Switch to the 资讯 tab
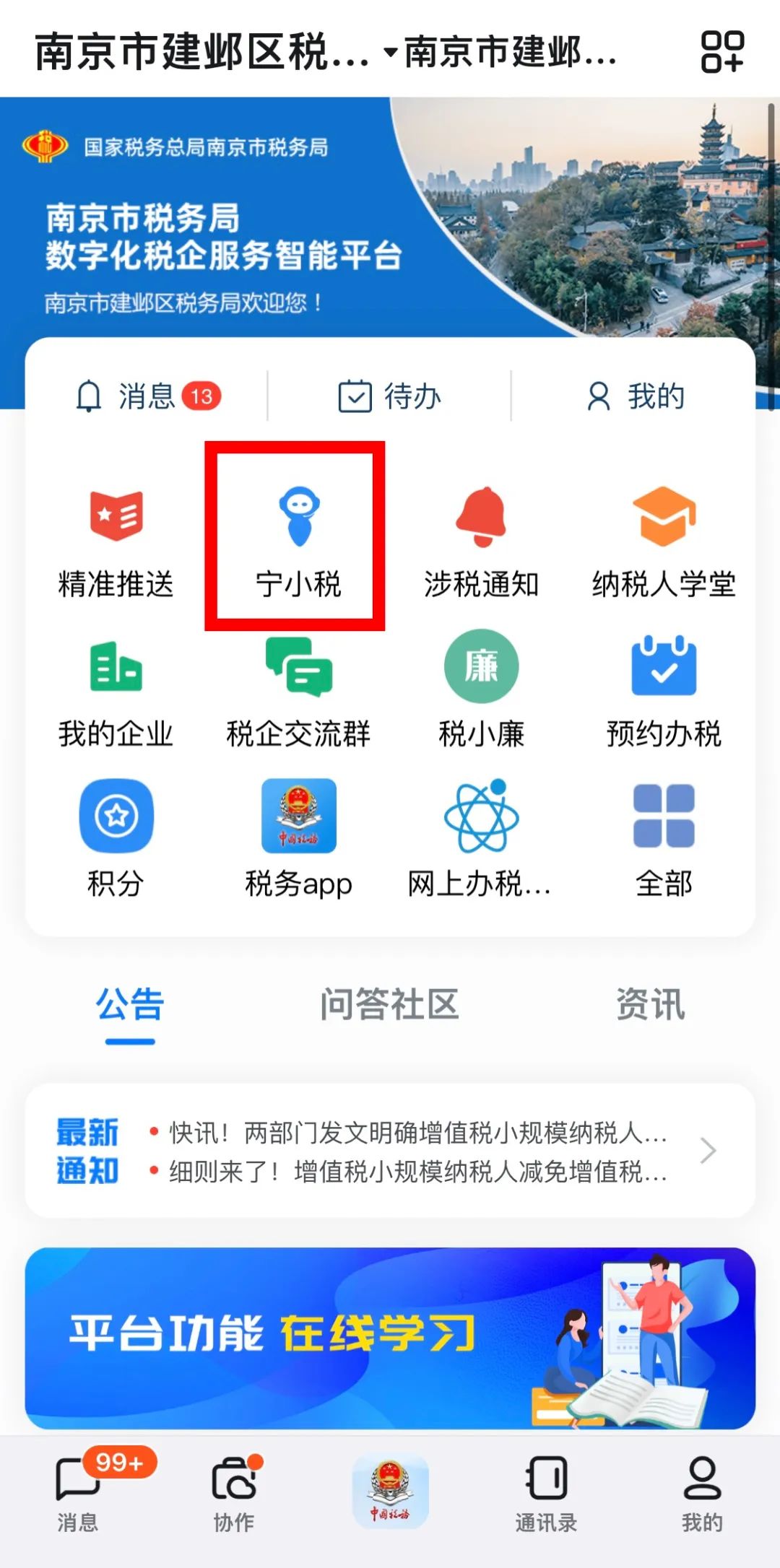 tap(650, 1004)
